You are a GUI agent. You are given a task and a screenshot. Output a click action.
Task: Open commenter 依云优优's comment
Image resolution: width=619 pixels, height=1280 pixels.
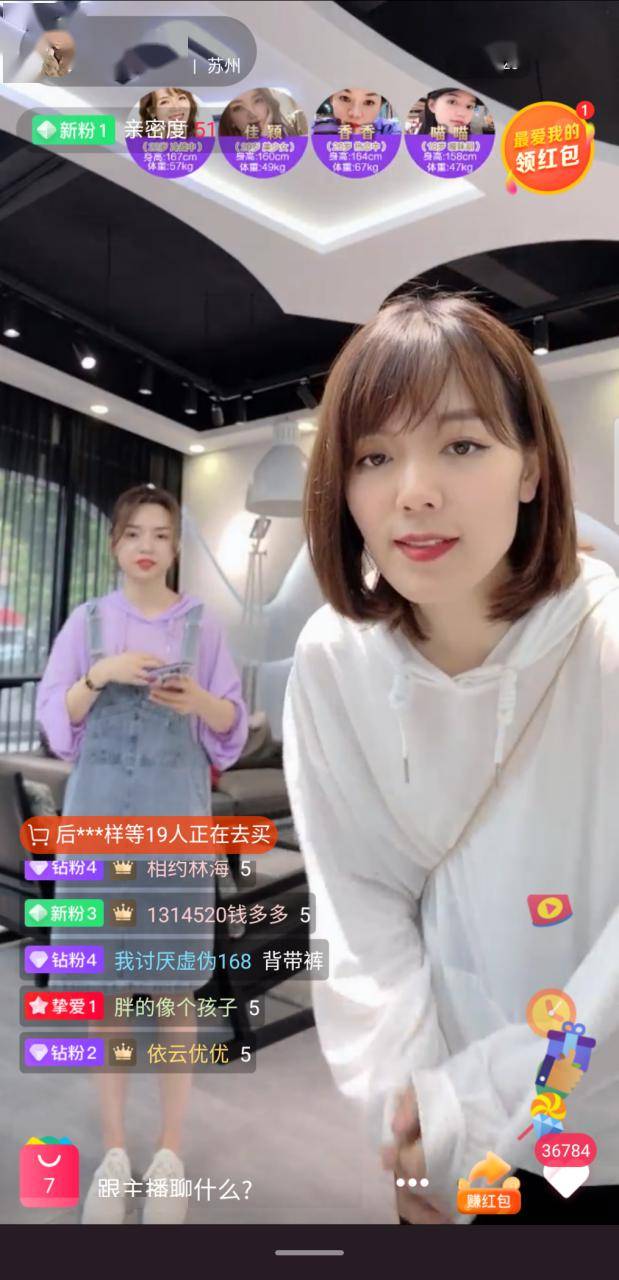point(187,1053)
